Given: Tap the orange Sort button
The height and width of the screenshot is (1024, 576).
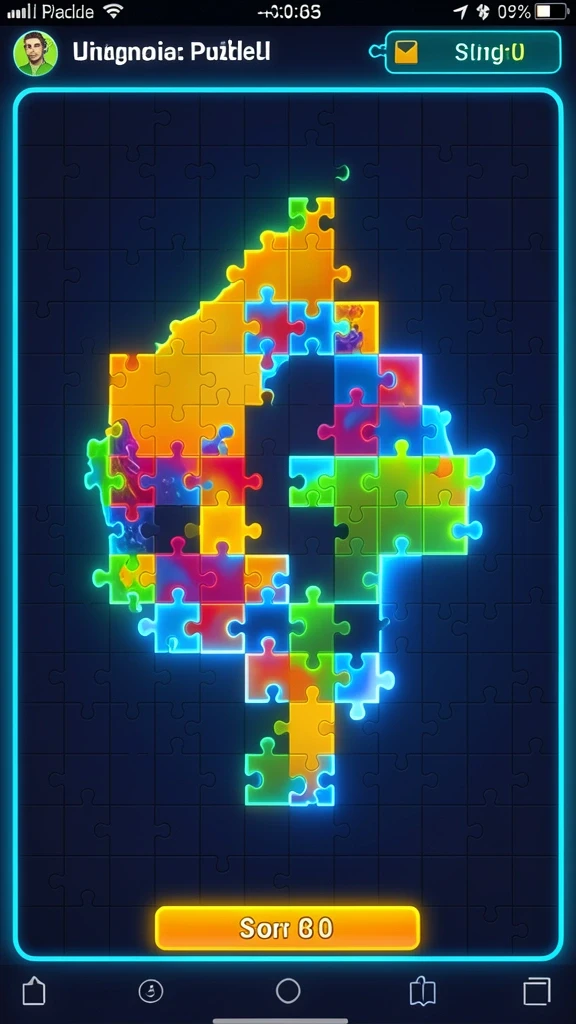Looking at the screenshot, I should [287, 928].
